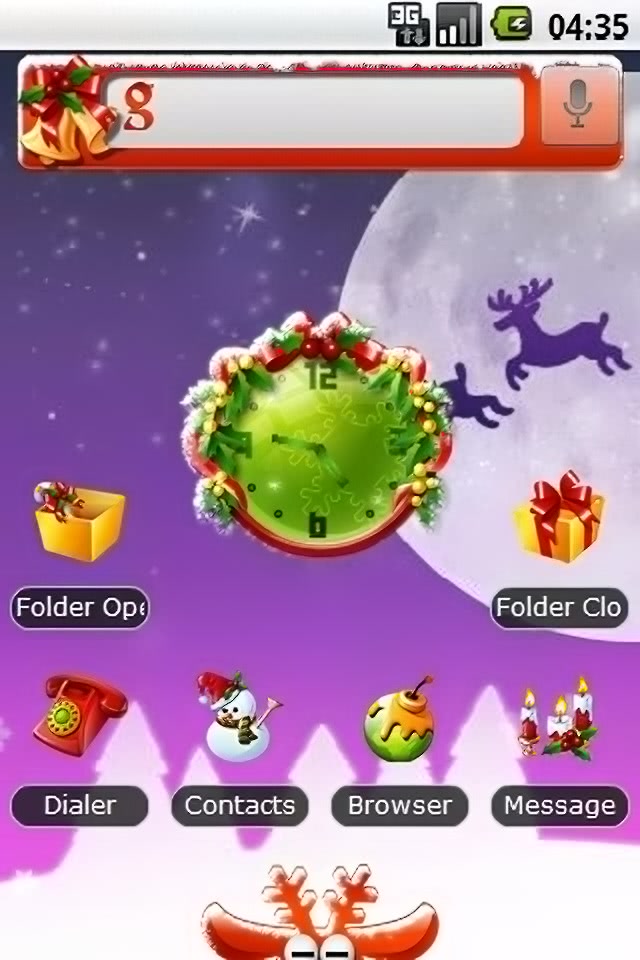Viewport: 640px width, 960px height.
Task: Open the Folder Close gift box
Action: [559, 520]
